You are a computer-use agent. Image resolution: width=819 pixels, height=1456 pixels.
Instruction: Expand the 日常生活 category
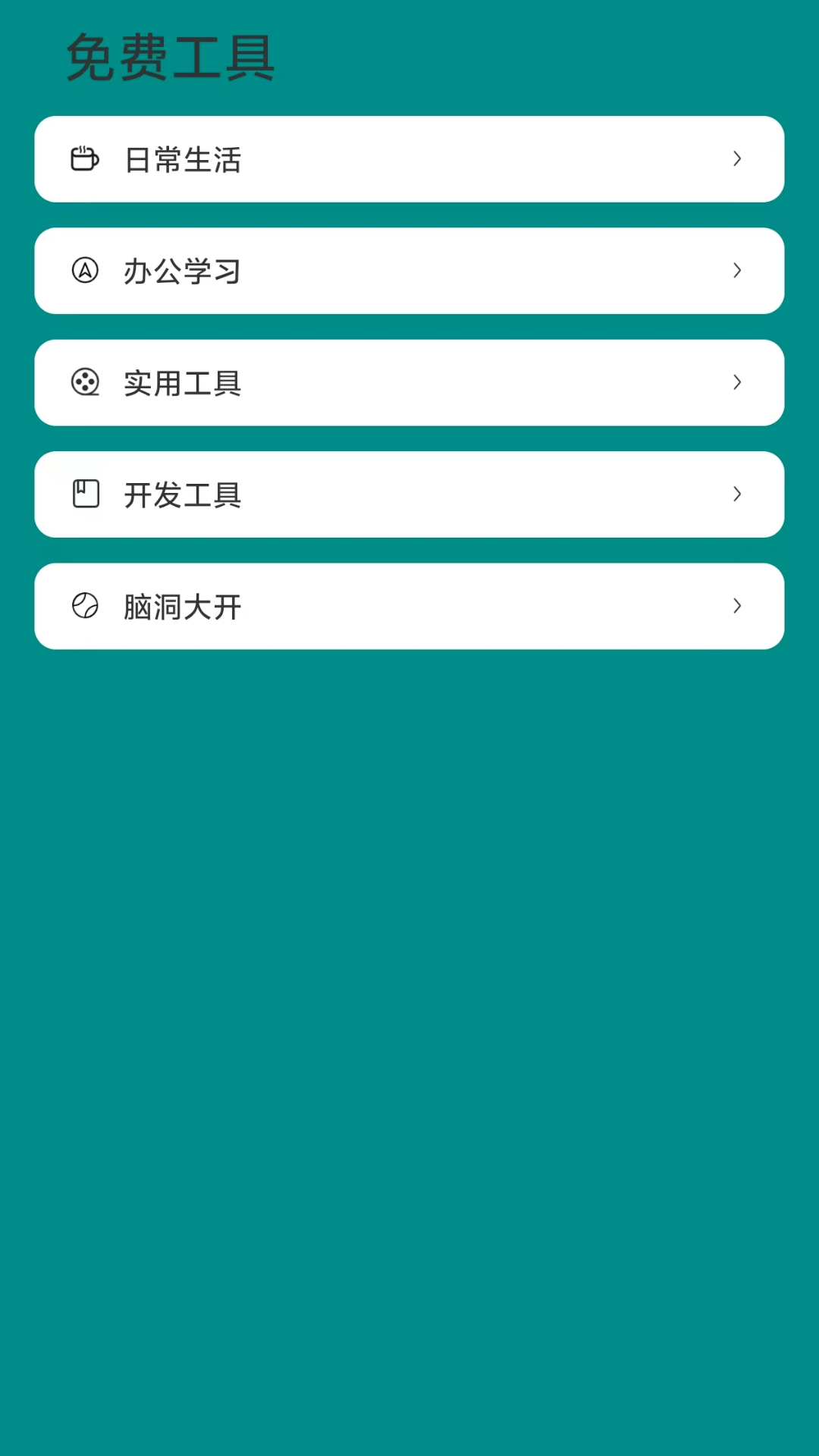point(736,159)
